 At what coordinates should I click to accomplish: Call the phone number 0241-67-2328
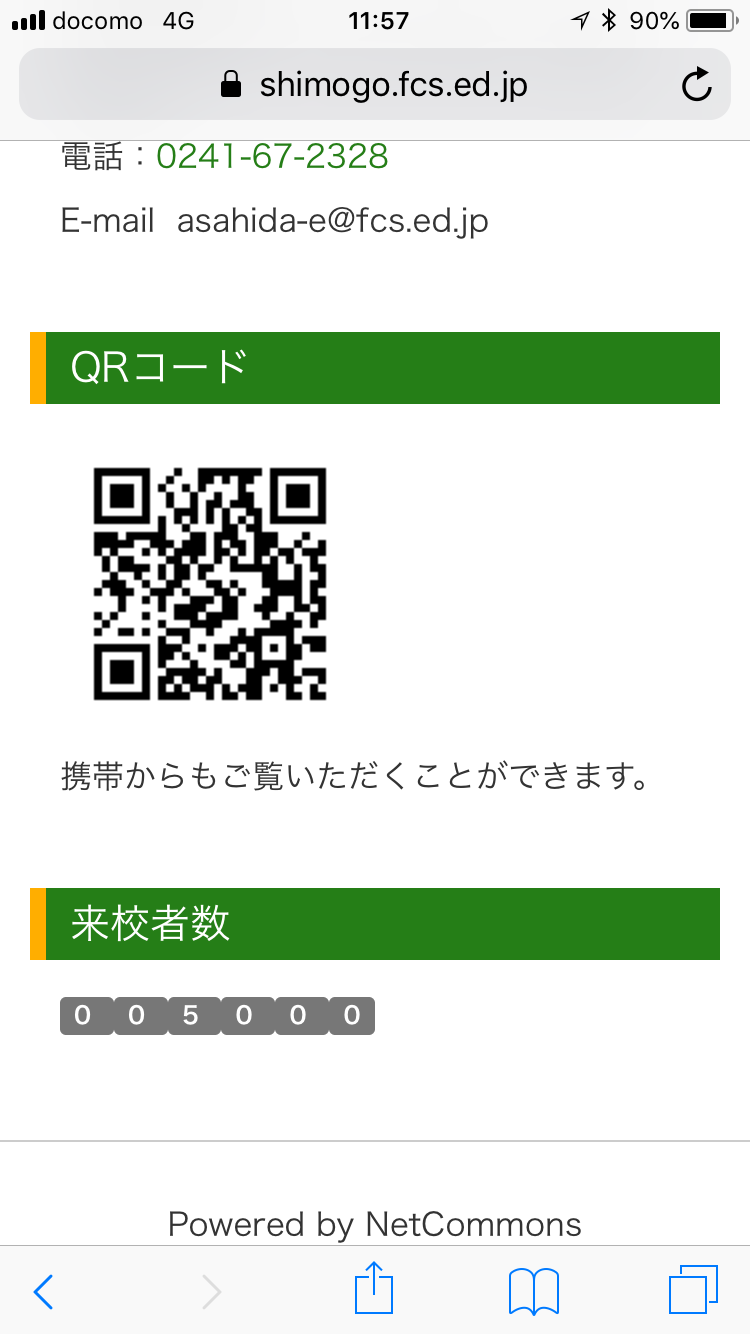[x=272, y=156]
